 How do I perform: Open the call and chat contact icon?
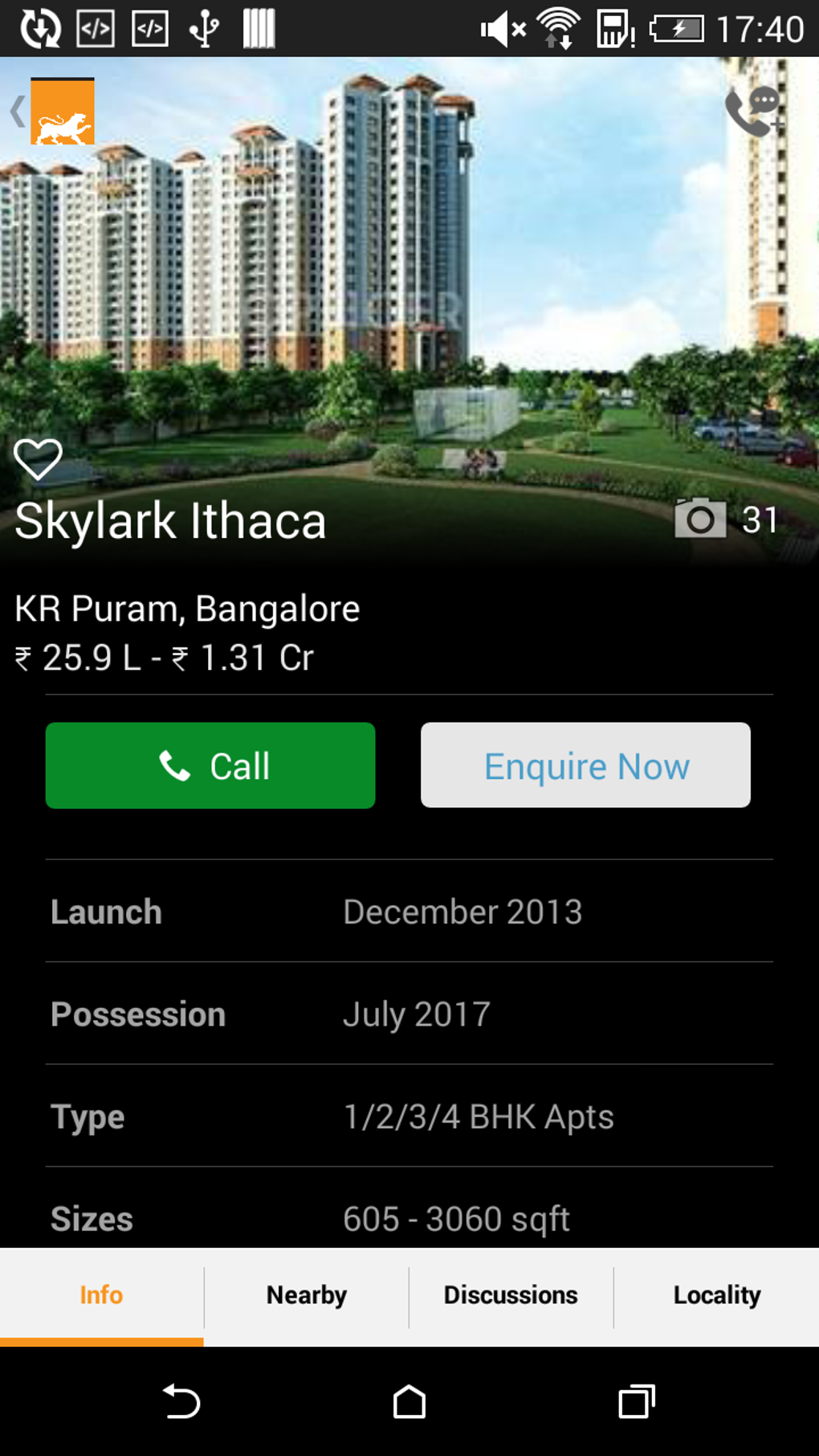coord(753,111)
